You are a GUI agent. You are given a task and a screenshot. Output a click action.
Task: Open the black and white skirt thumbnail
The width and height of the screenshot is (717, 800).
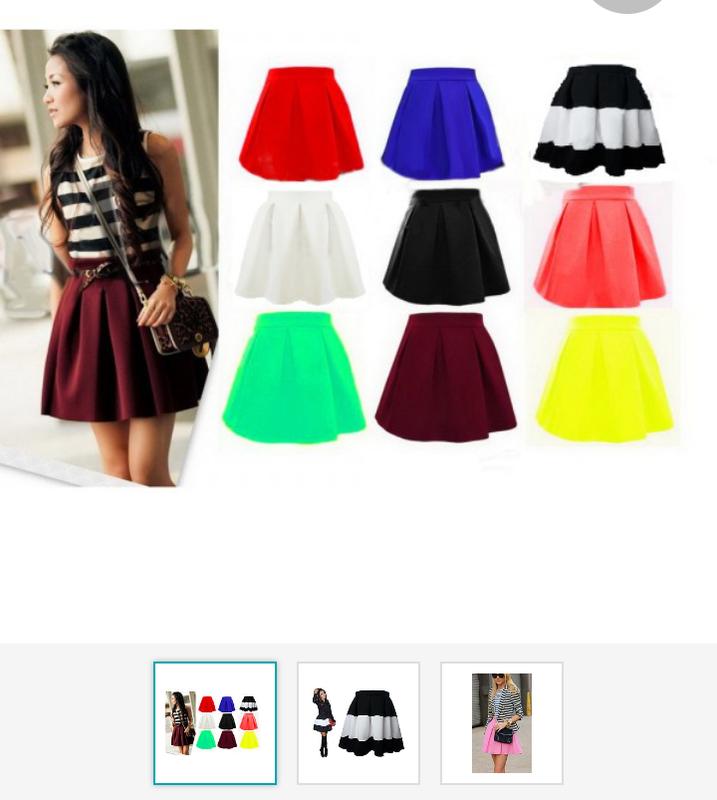[x=358, y=722]
